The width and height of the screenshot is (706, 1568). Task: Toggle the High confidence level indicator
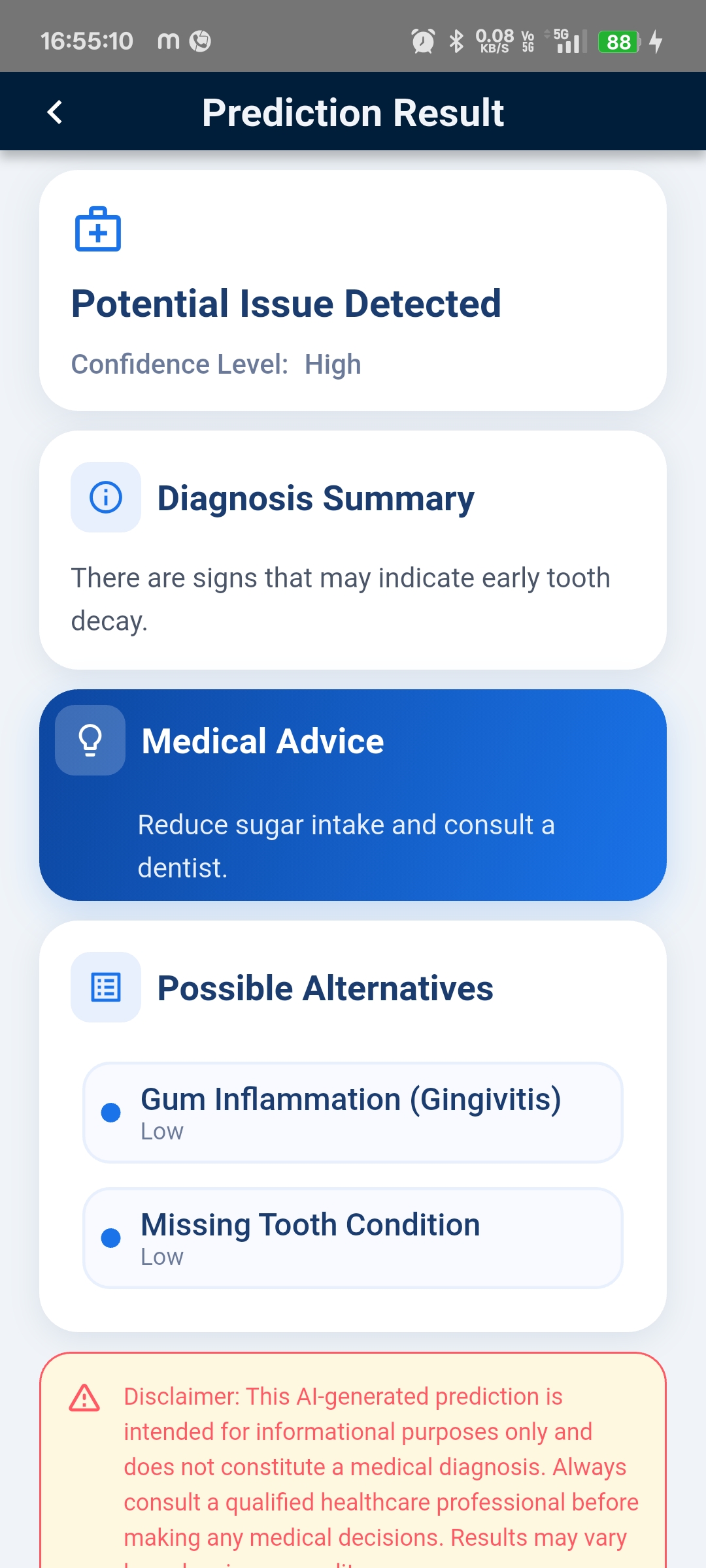(333, 364)
